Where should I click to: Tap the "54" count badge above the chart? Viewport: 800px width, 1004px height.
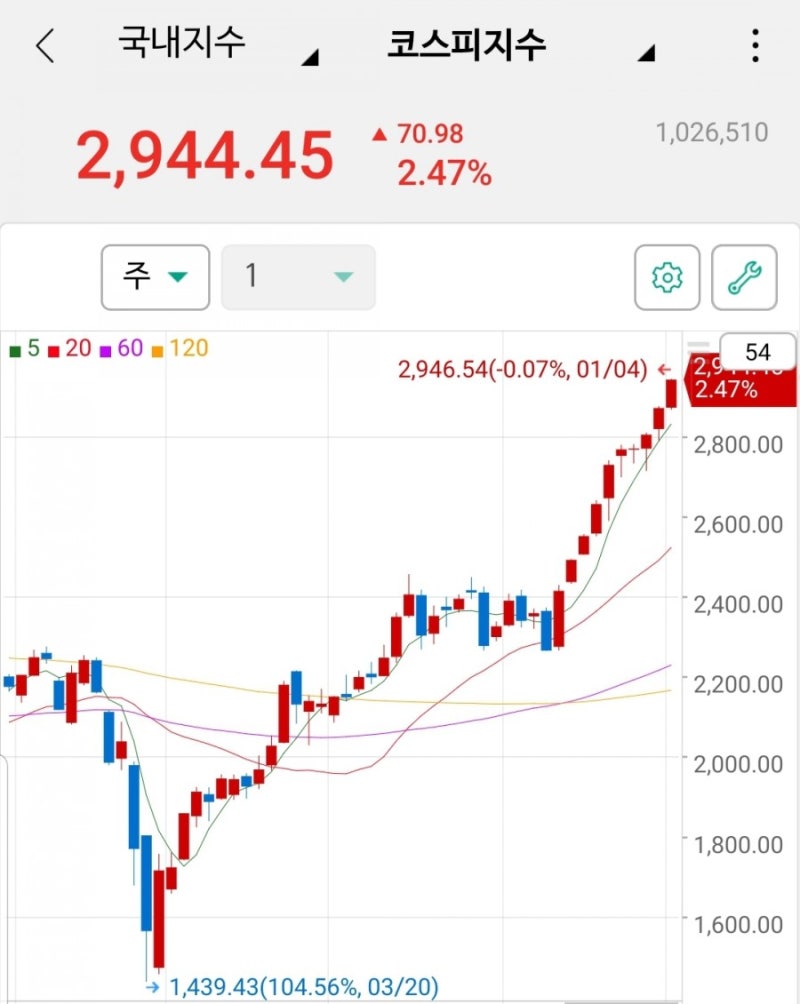coord(757,351)
